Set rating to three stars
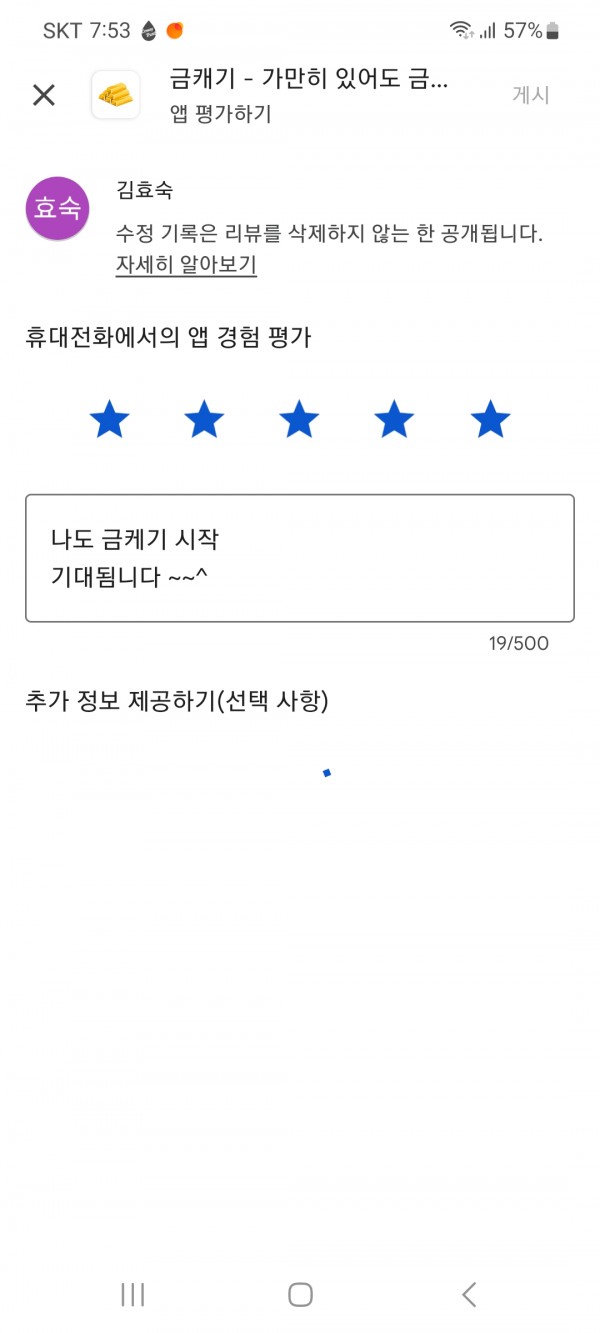600x1333 pixels. click(x=299, y=419)
